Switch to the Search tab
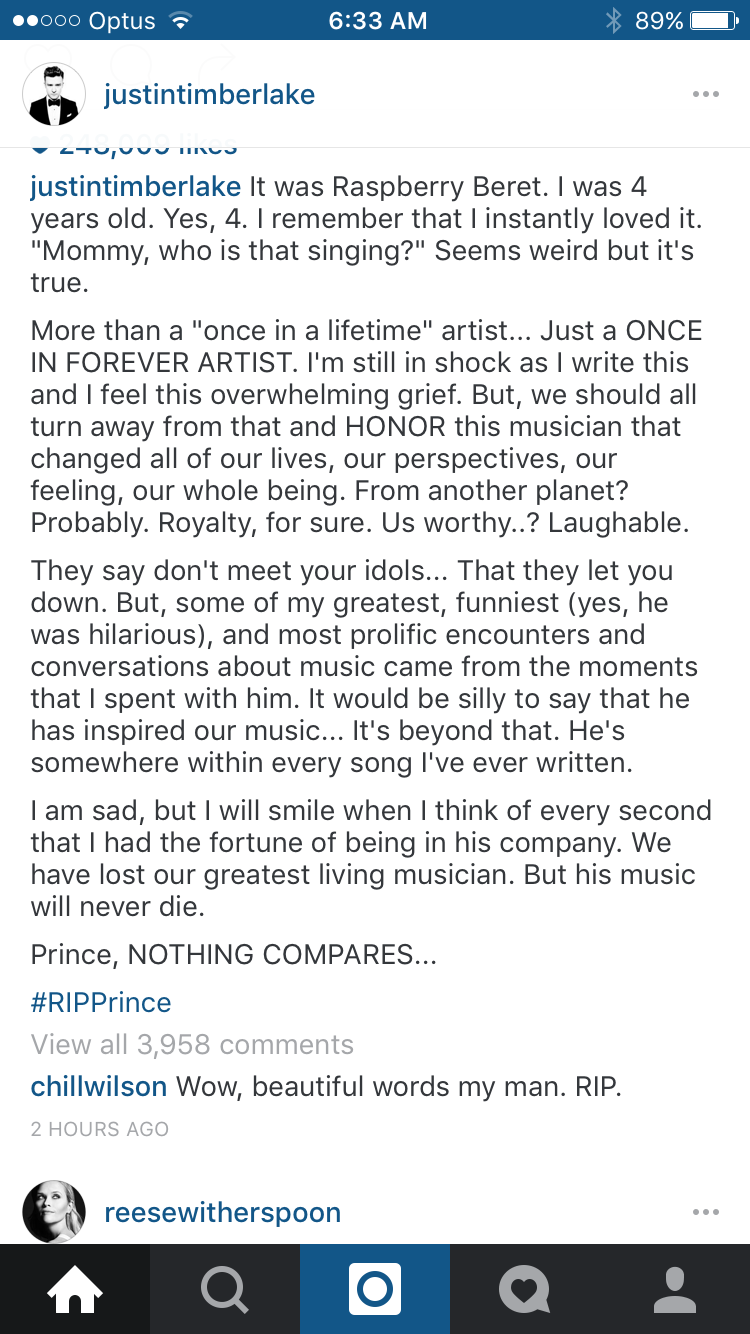The width and height of the screenshot is (750, 1334). click(225, 1289)
